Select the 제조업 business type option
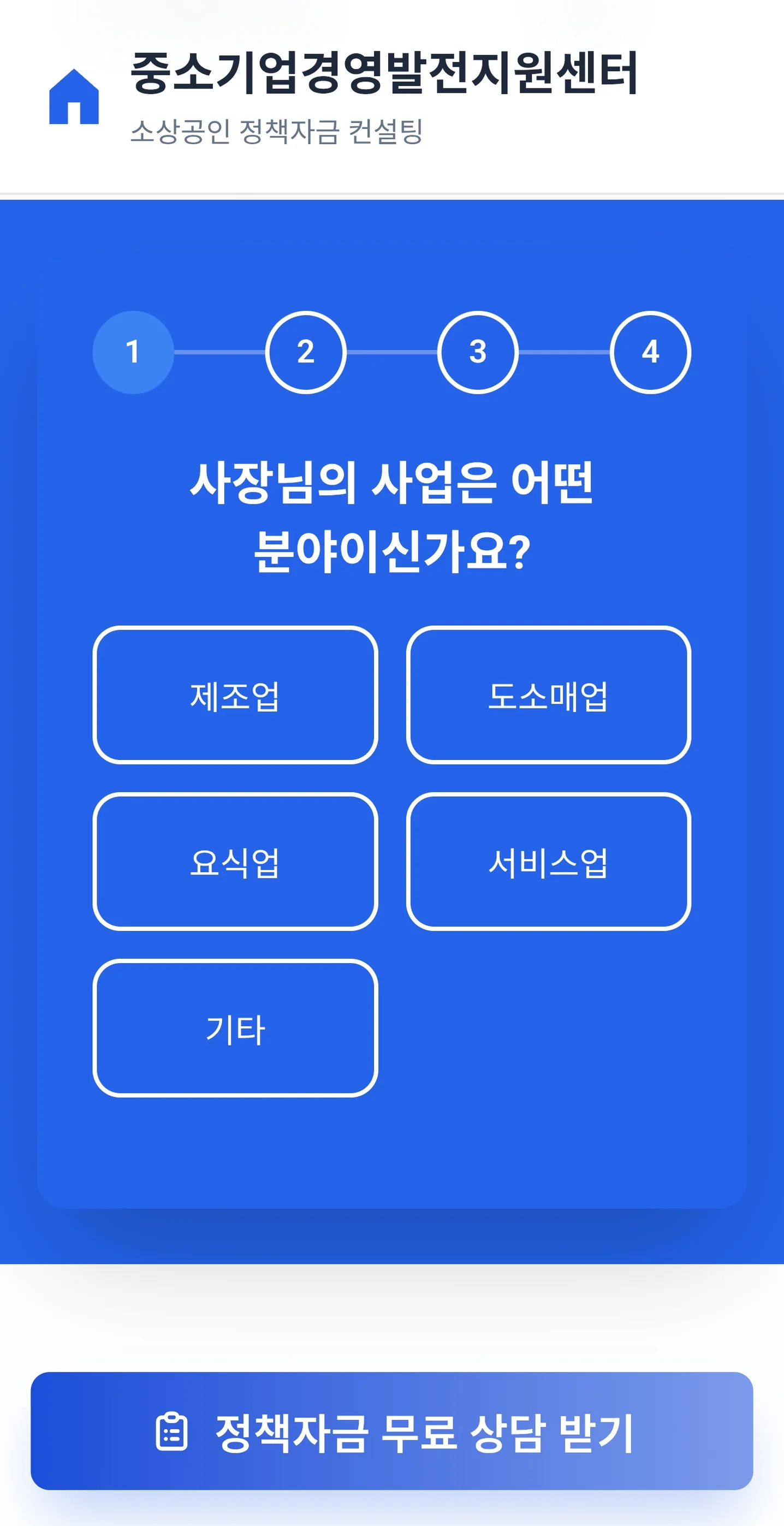Image resolution: width=784 pixels, height=1526 pixels. click(235, 697)
